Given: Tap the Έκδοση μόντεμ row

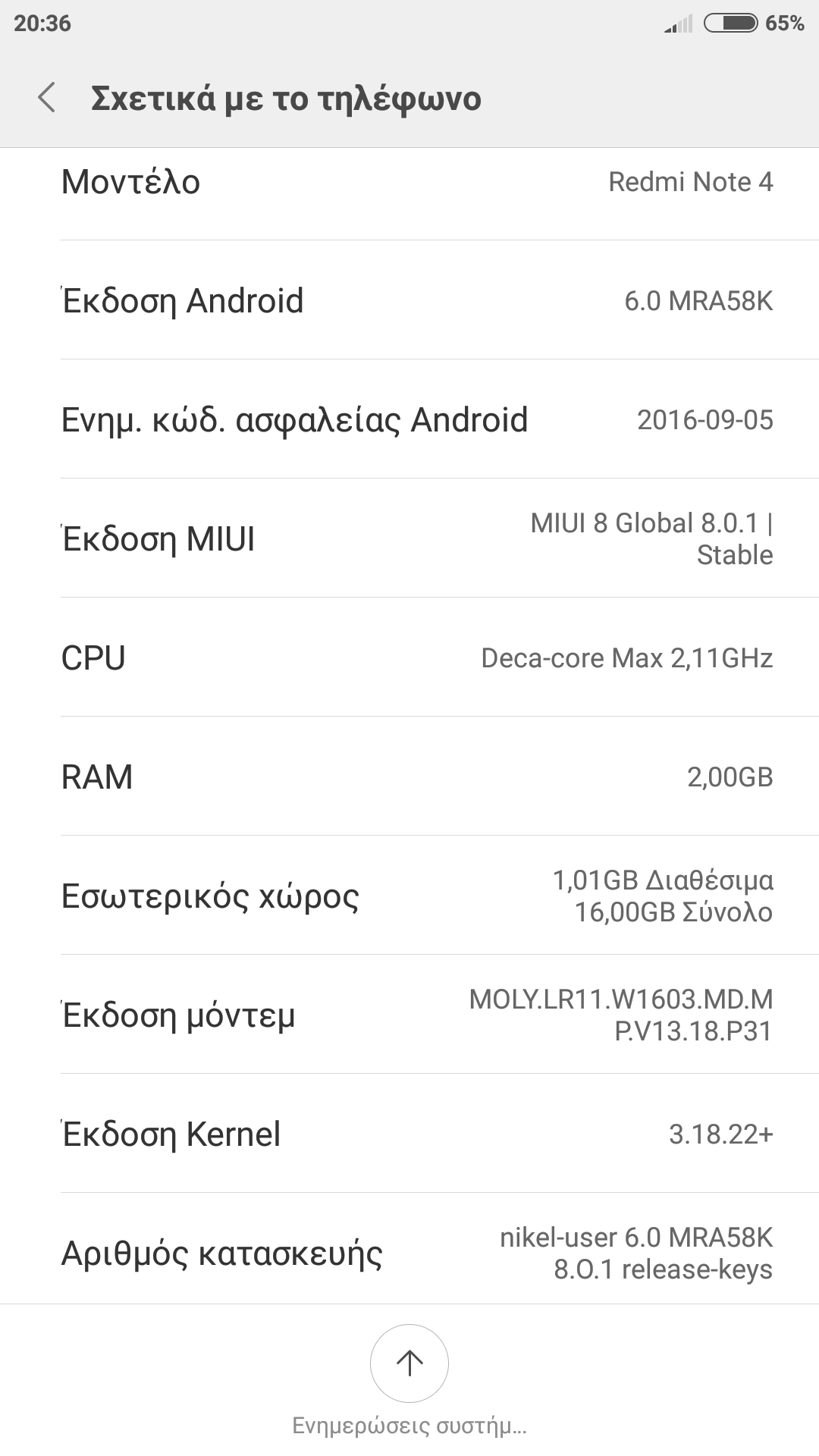Looking at the screenshot, I should point(409,1015).
